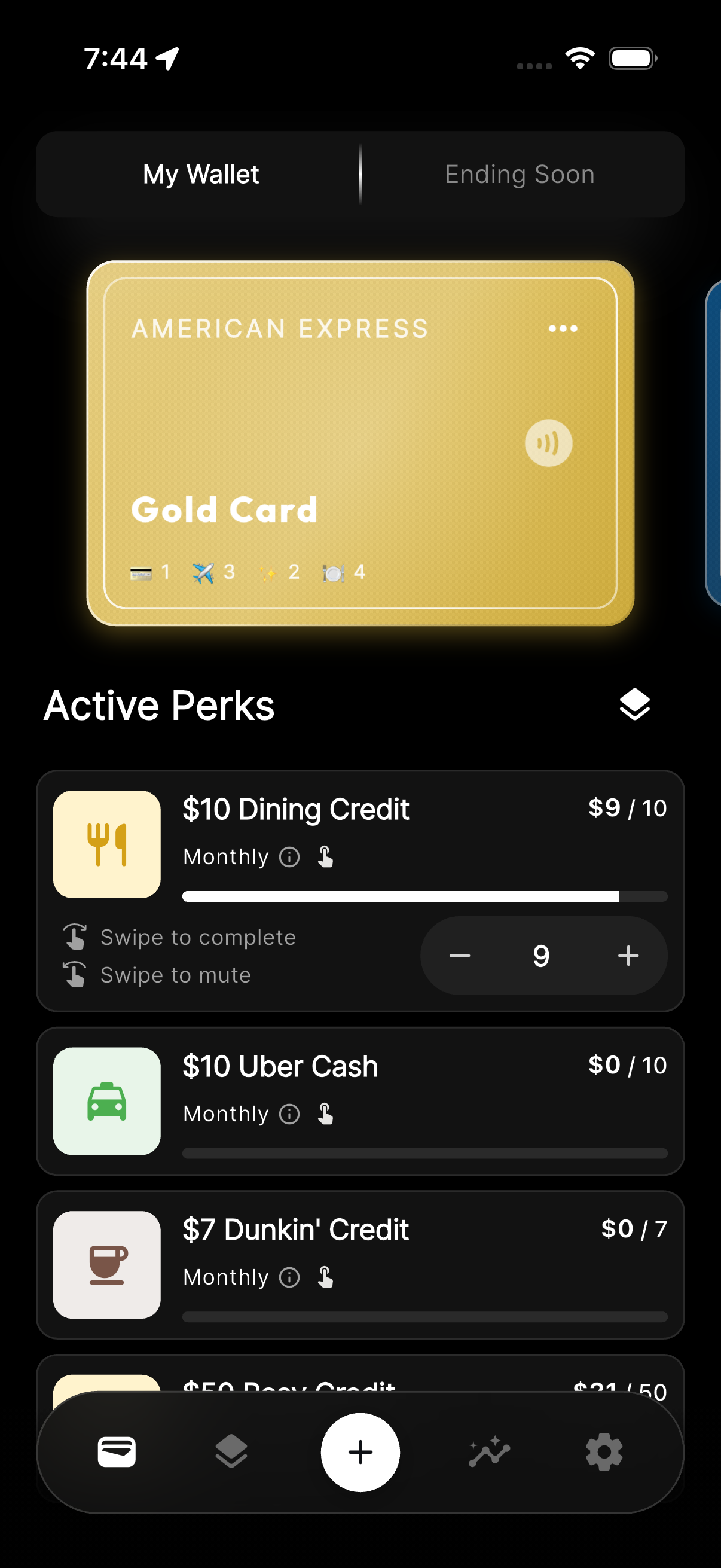
Task: Tap the central plus button to add
Action: pyautogui.click(x=360, y=1452)
